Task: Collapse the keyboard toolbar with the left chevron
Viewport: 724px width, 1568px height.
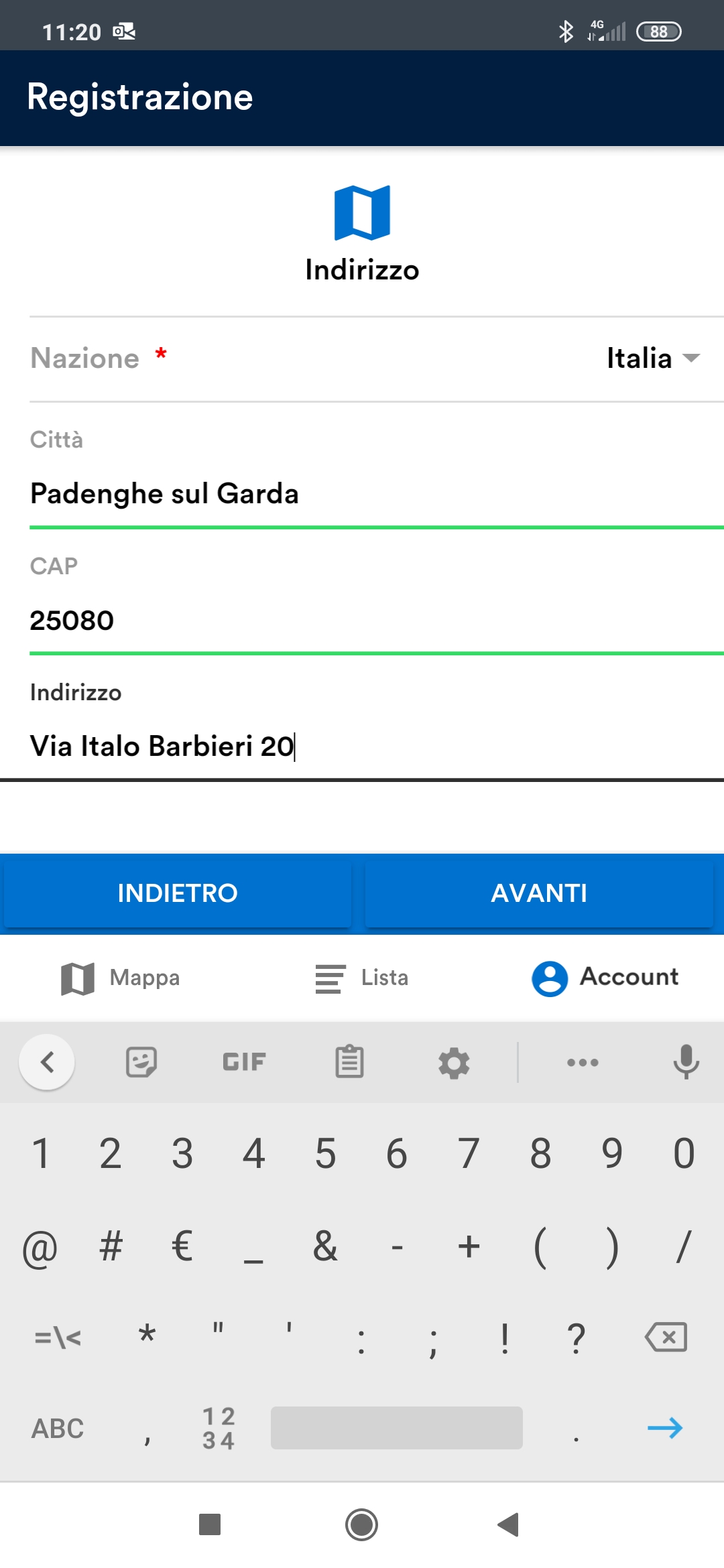Action: coord(47,1062)
